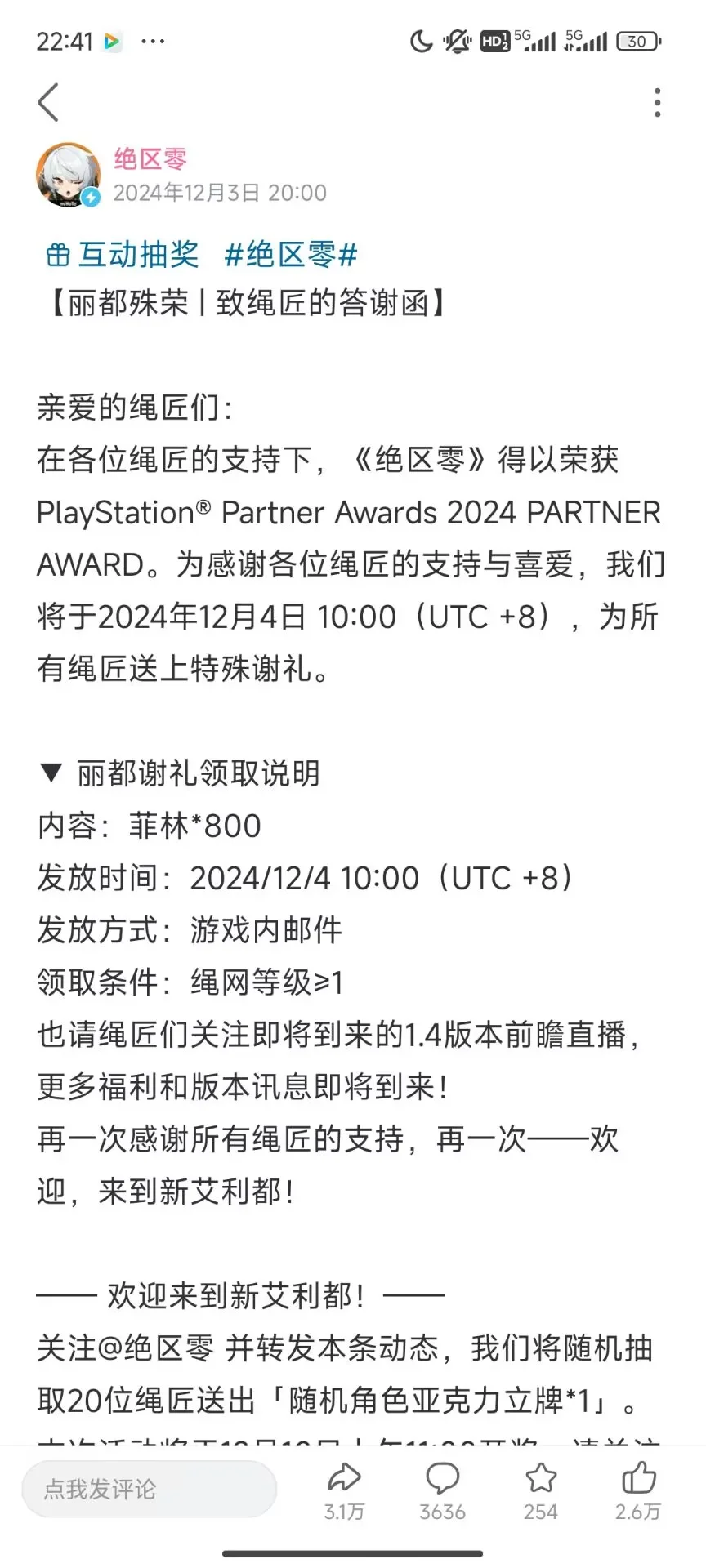Tap the 点我发评论 comment input box
Image resolution: width=706 pixels, height=1568 pixels.
[x=149, y=1489]
